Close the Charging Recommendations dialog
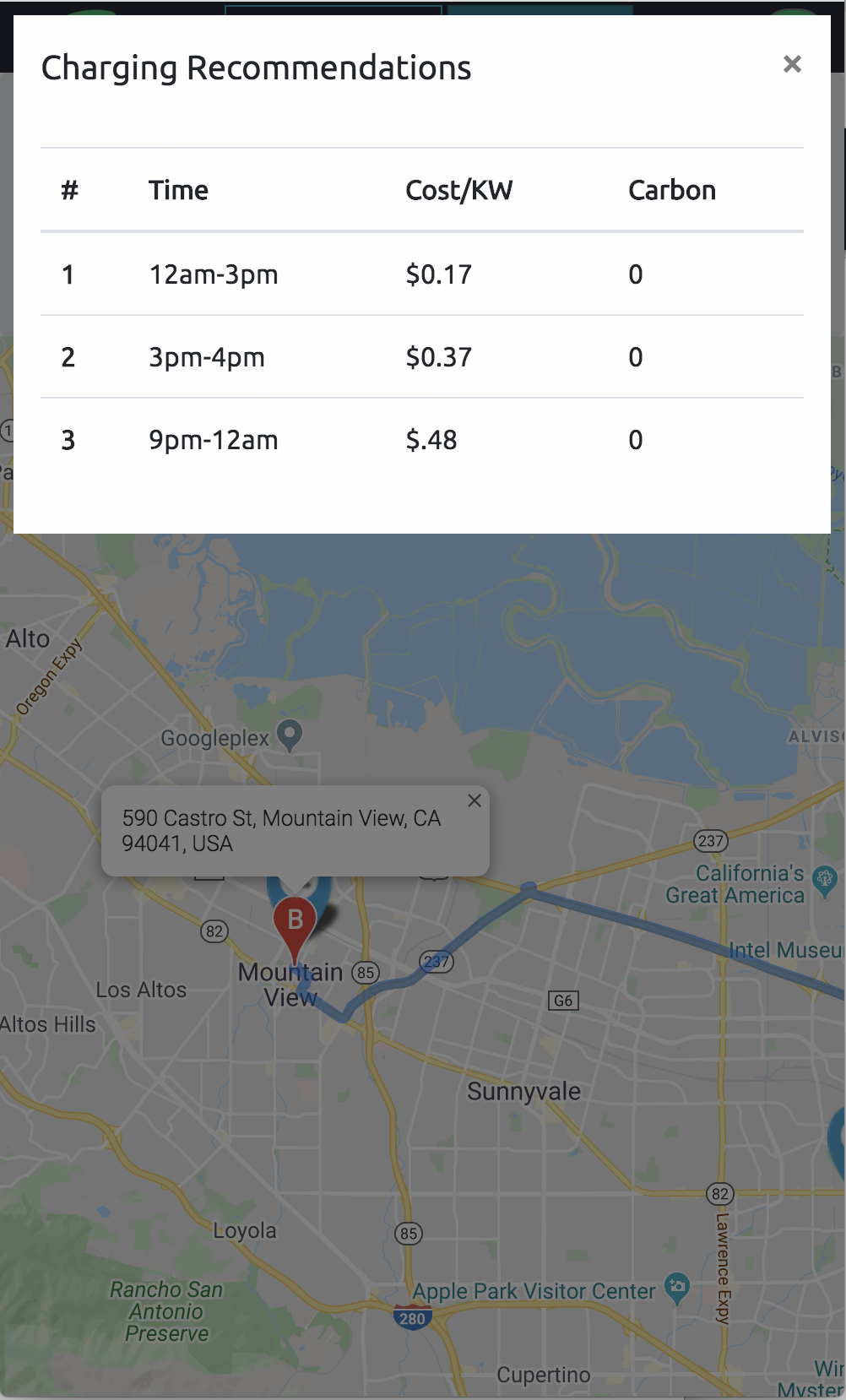846x1400 pixels. 792,64
